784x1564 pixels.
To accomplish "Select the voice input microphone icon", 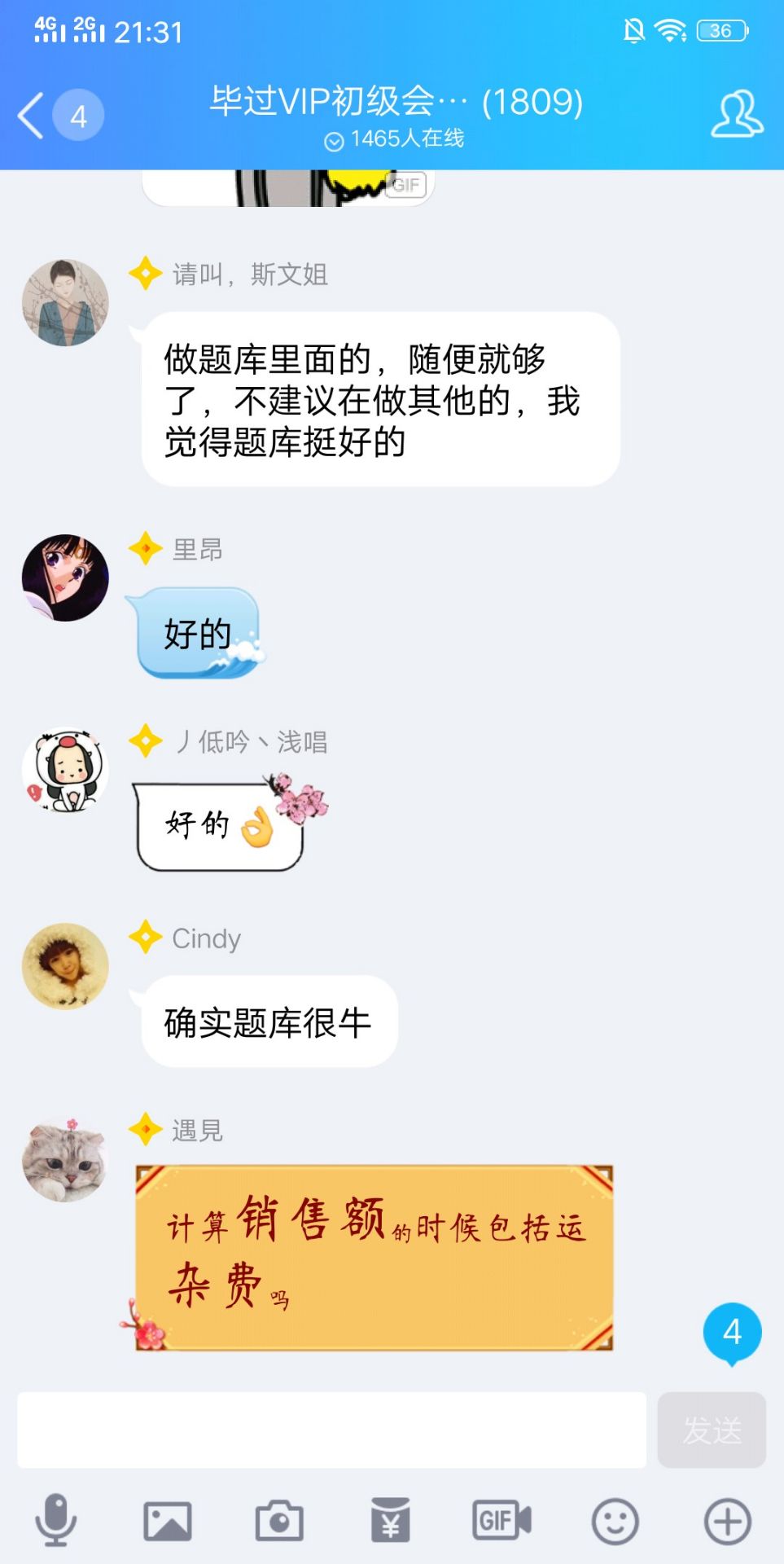I will click(55, 1518).
